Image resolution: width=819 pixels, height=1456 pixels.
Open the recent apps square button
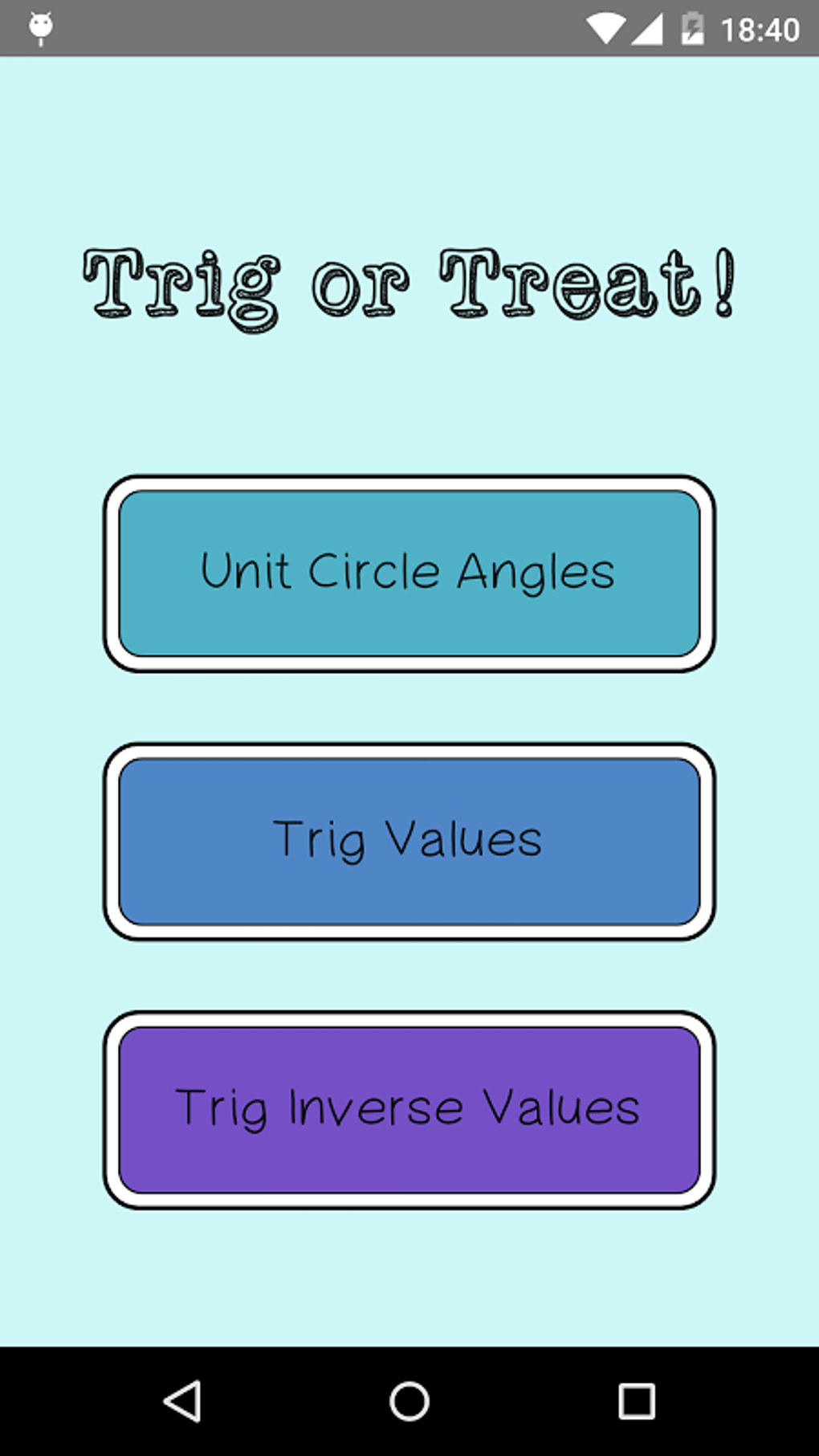click(x=637, y=1401)
